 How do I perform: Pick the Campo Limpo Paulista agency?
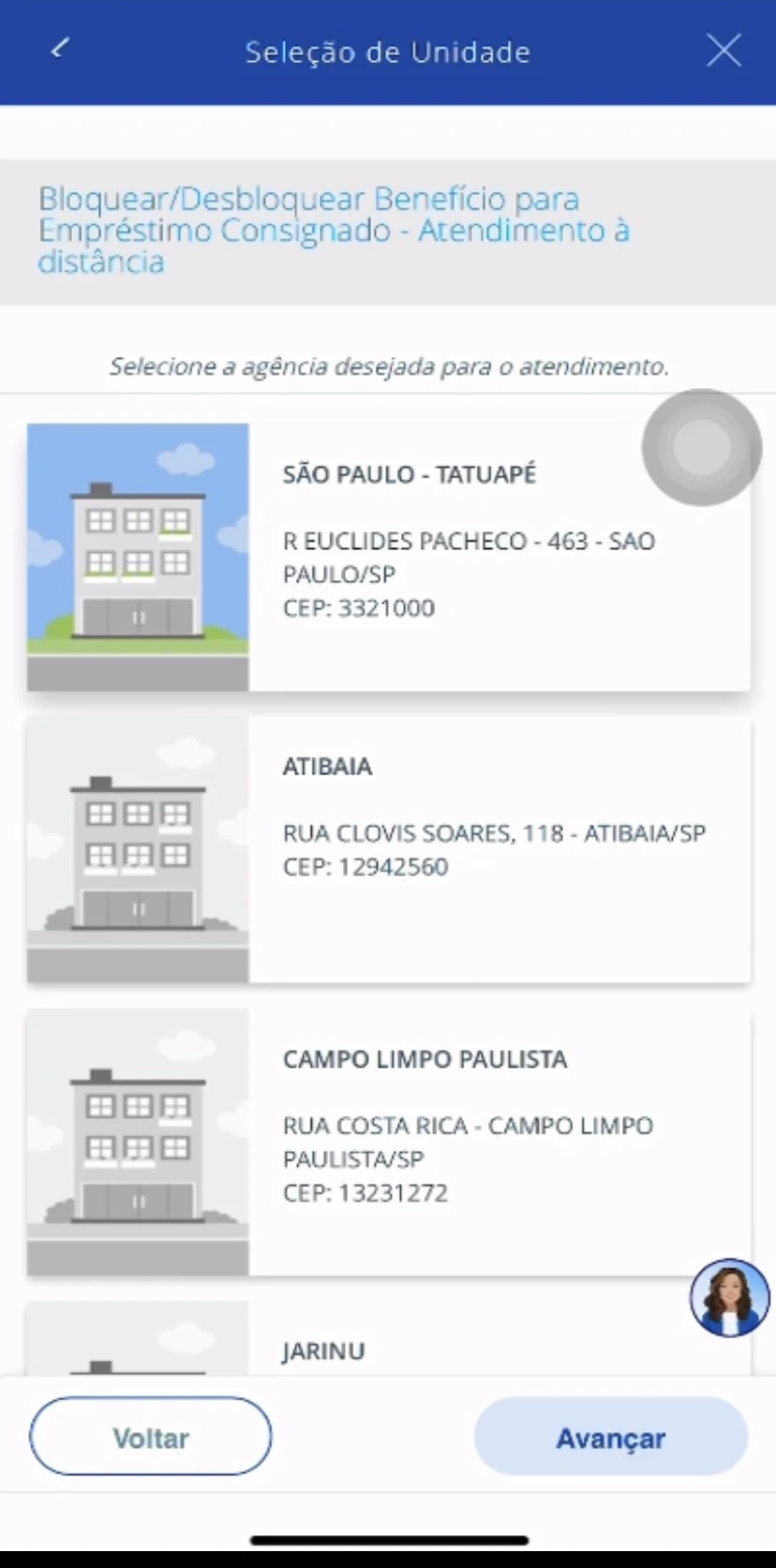coord(388,1142)
